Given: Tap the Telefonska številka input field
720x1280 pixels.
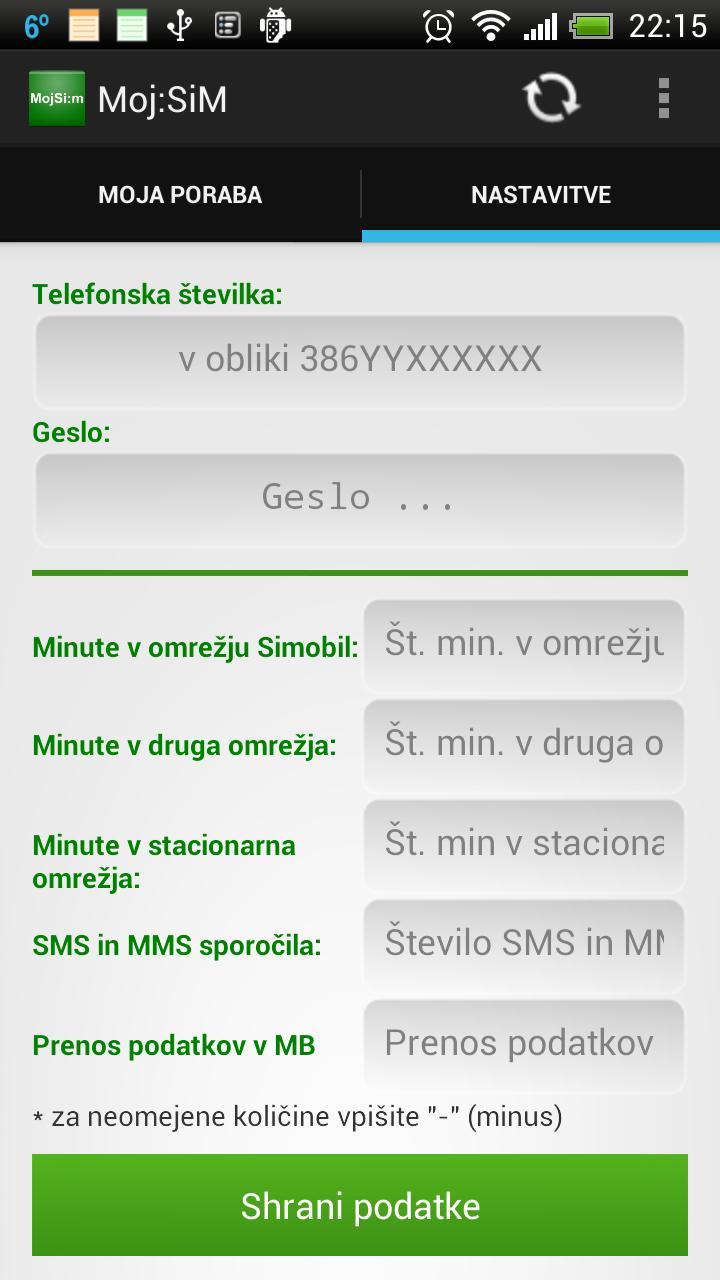Looking at the screenshot, I should [360, 361].
